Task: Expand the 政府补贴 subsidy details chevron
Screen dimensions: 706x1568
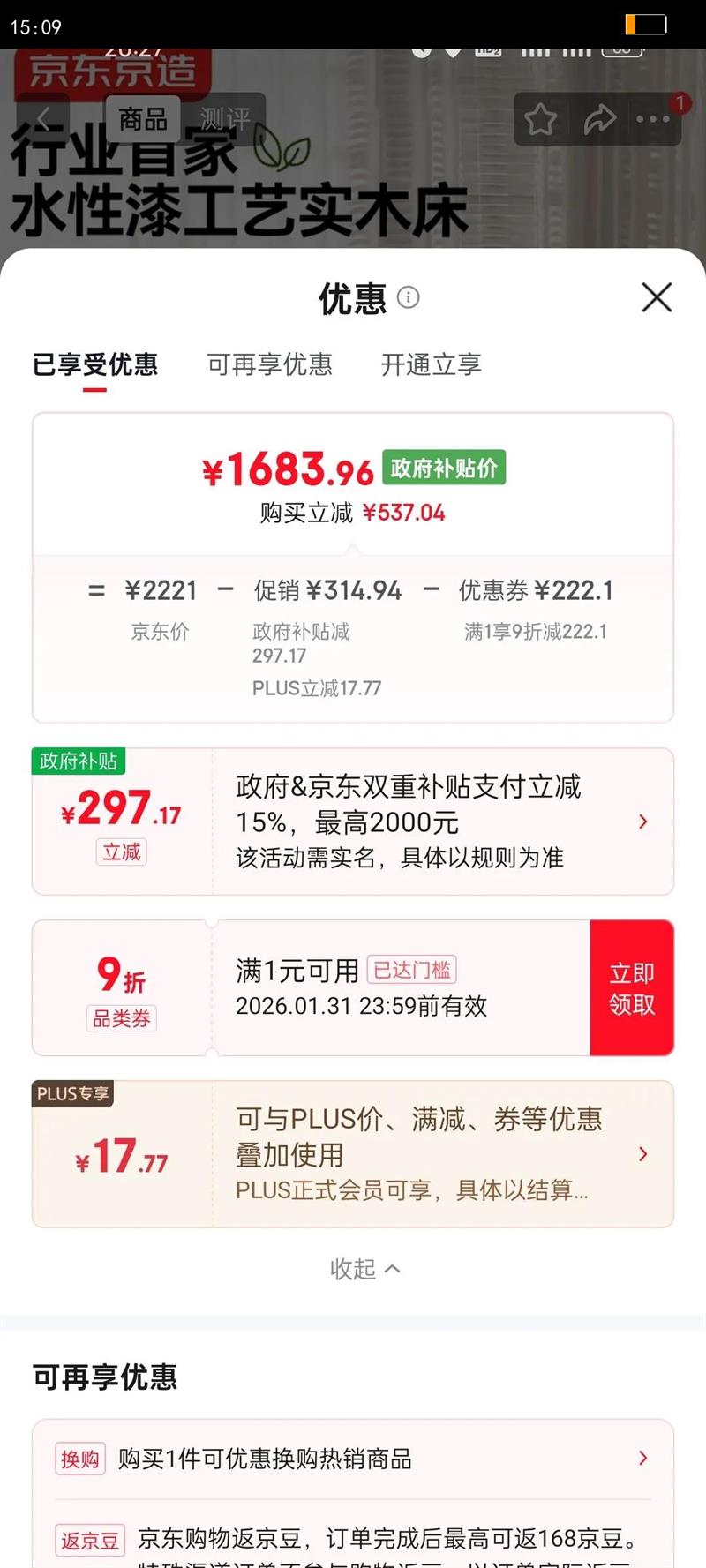Action: tap(643, 821)
